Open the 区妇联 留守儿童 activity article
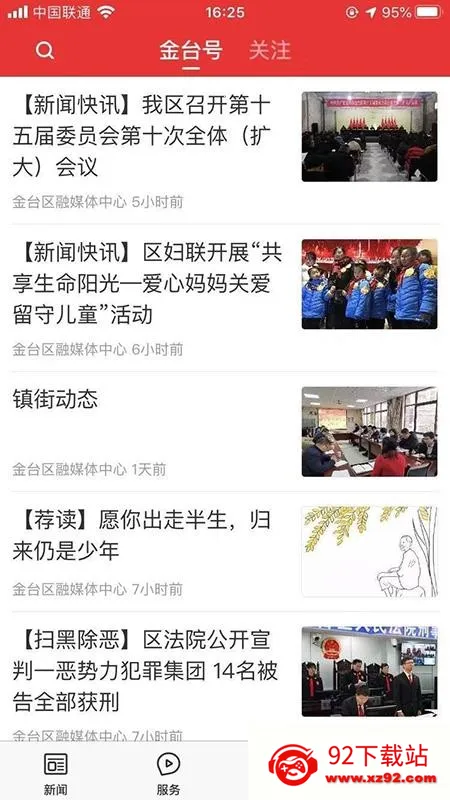 click(225, 298)
